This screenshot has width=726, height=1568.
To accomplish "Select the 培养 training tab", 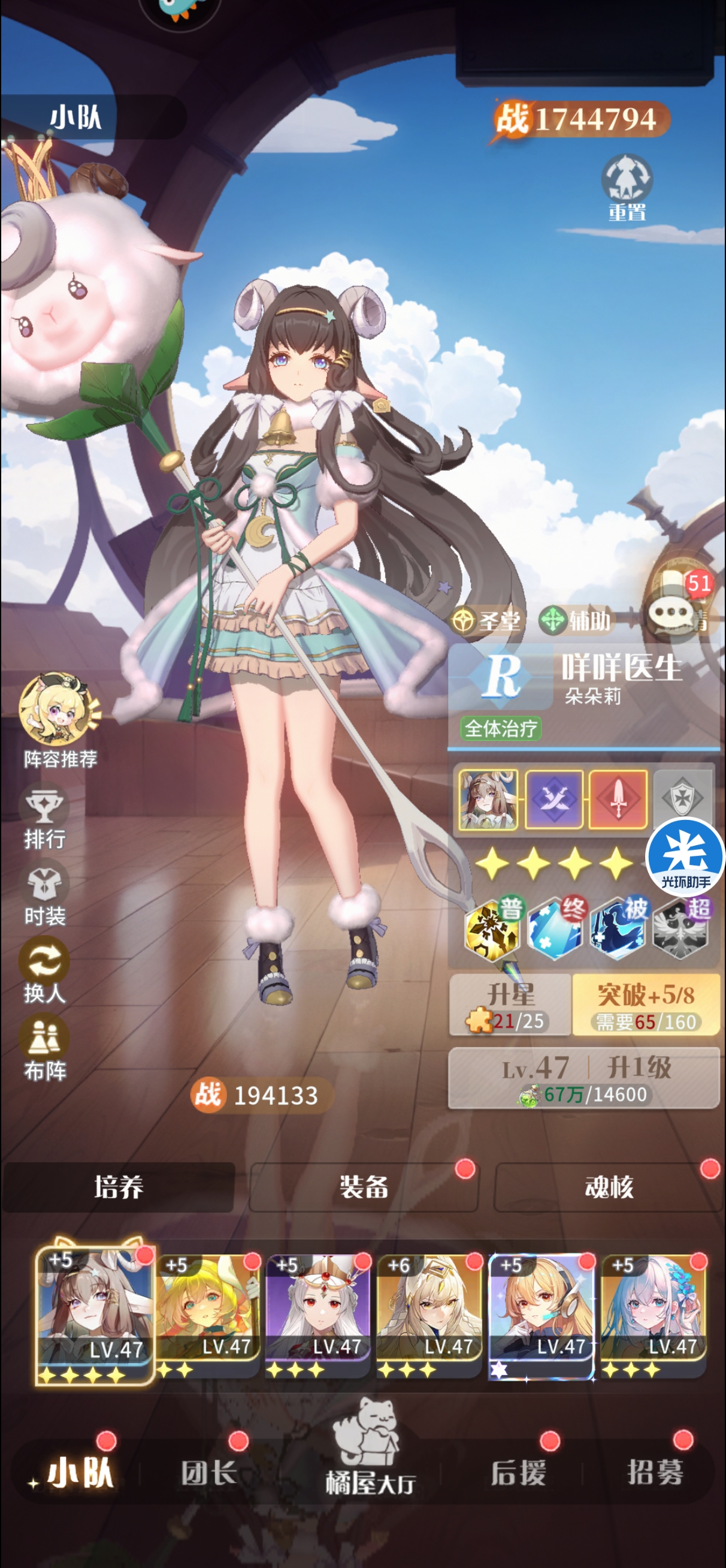I will coord(118,1186).
